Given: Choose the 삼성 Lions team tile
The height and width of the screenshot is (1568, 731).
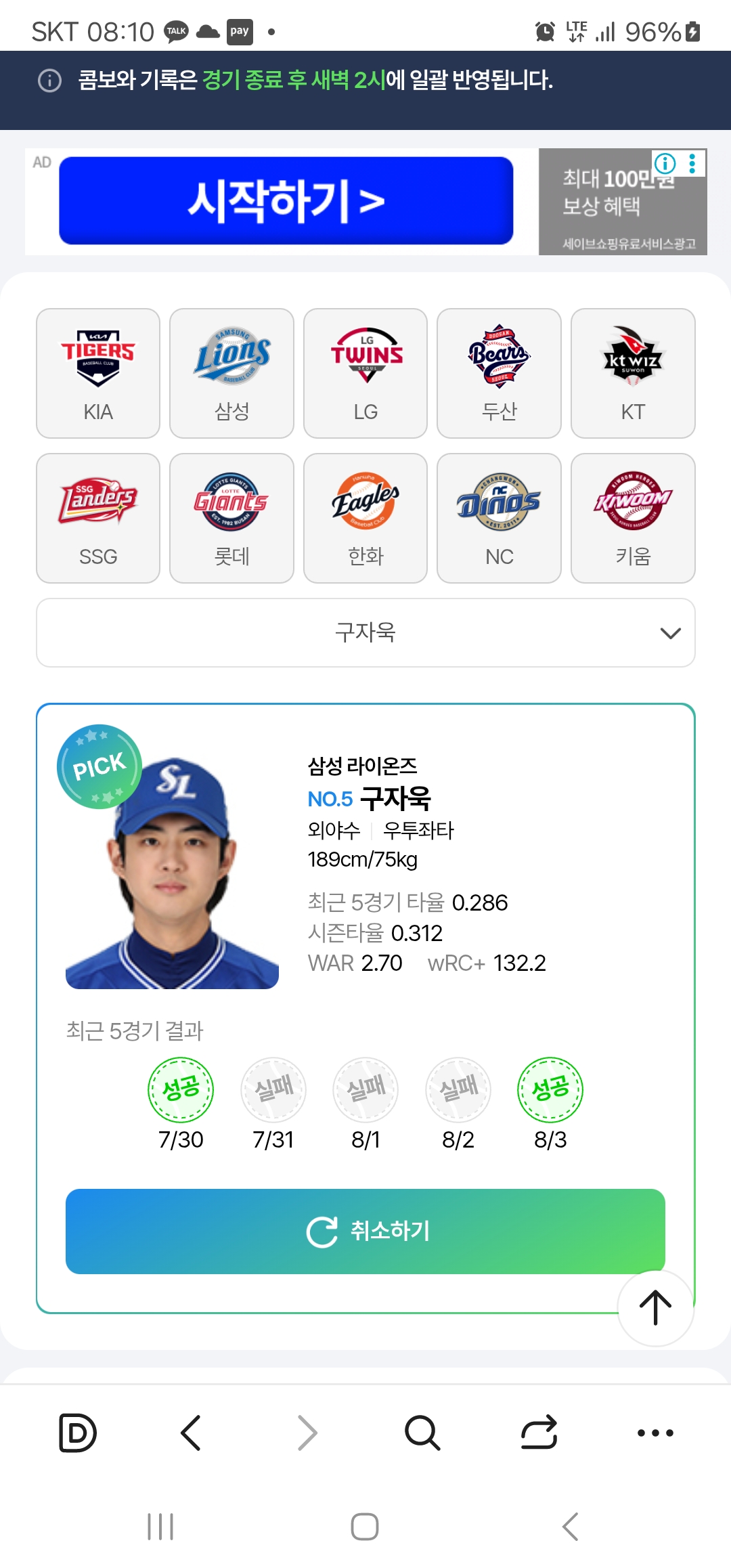Looking at the screenshot, I should [231, 373].
